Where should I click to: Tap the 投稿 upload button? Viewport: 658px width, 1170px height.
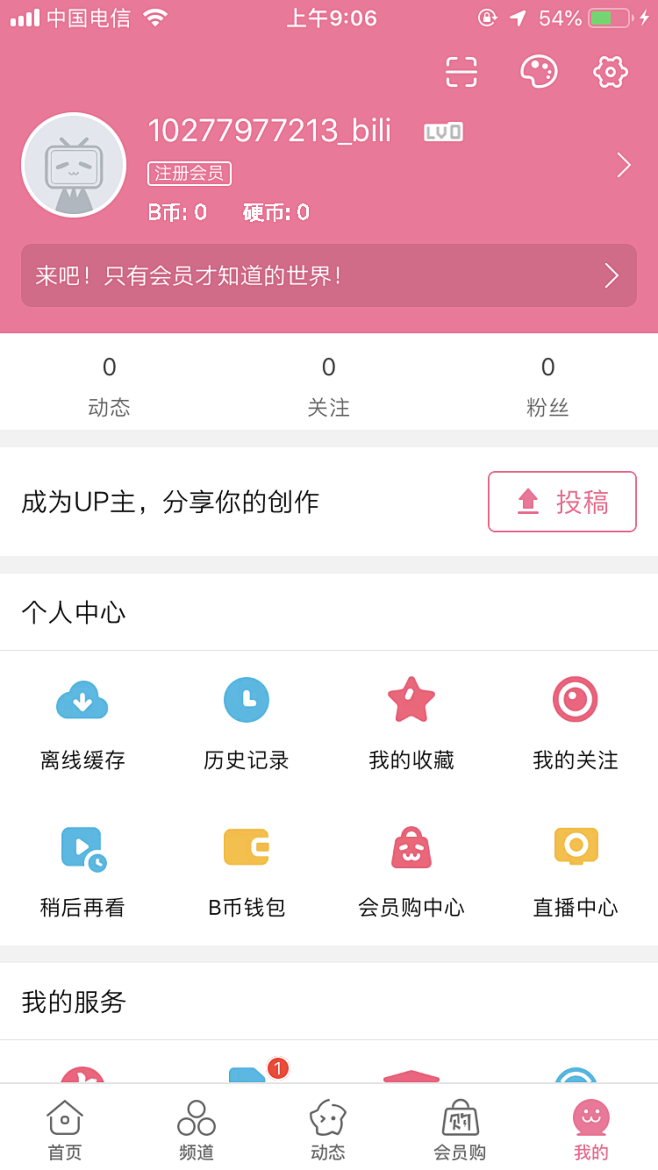pyautogui.click(x=562, y=501)
